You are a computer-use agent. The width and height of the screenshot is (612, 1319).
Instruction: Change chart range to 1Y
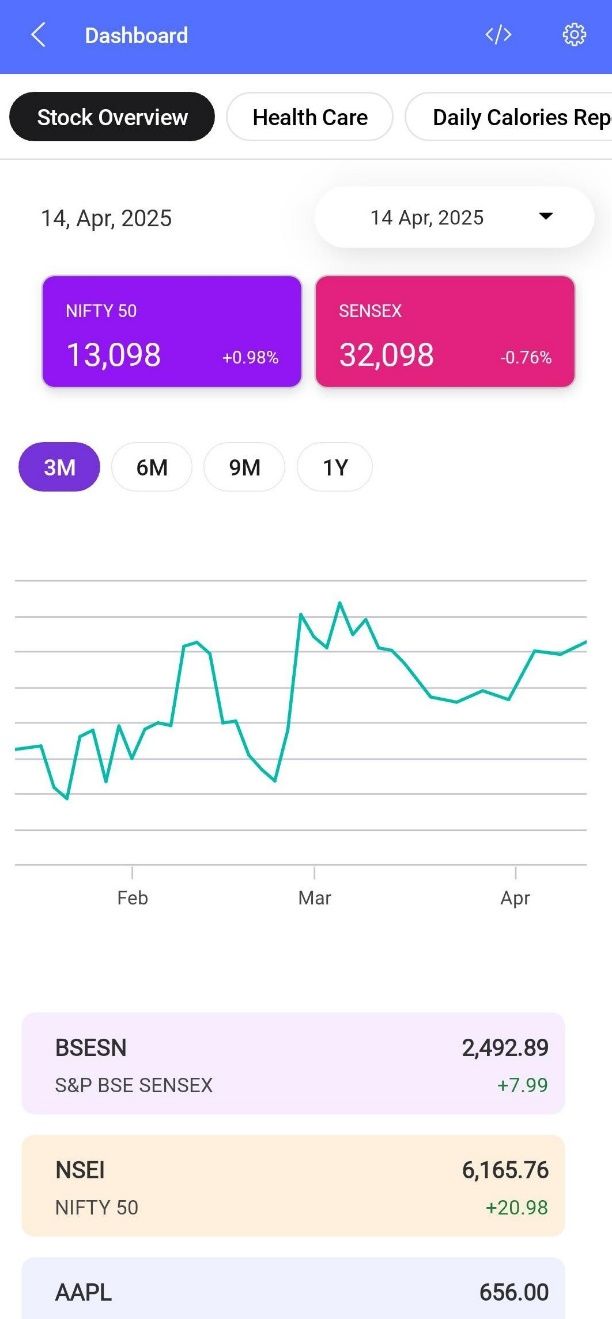pos(335,467)
